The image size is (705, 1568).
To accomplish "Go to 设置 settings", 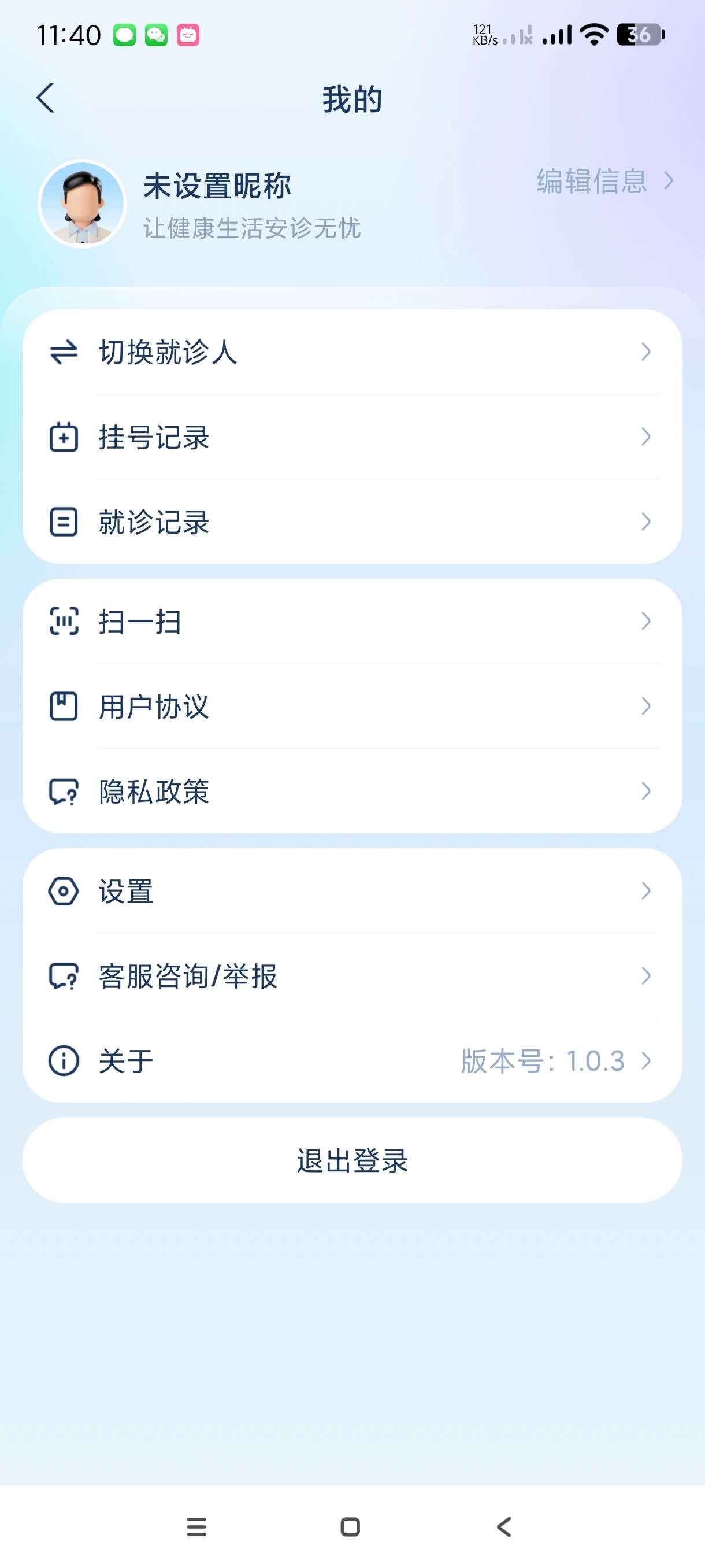I will pyautogui.click(x=352, y=891).
